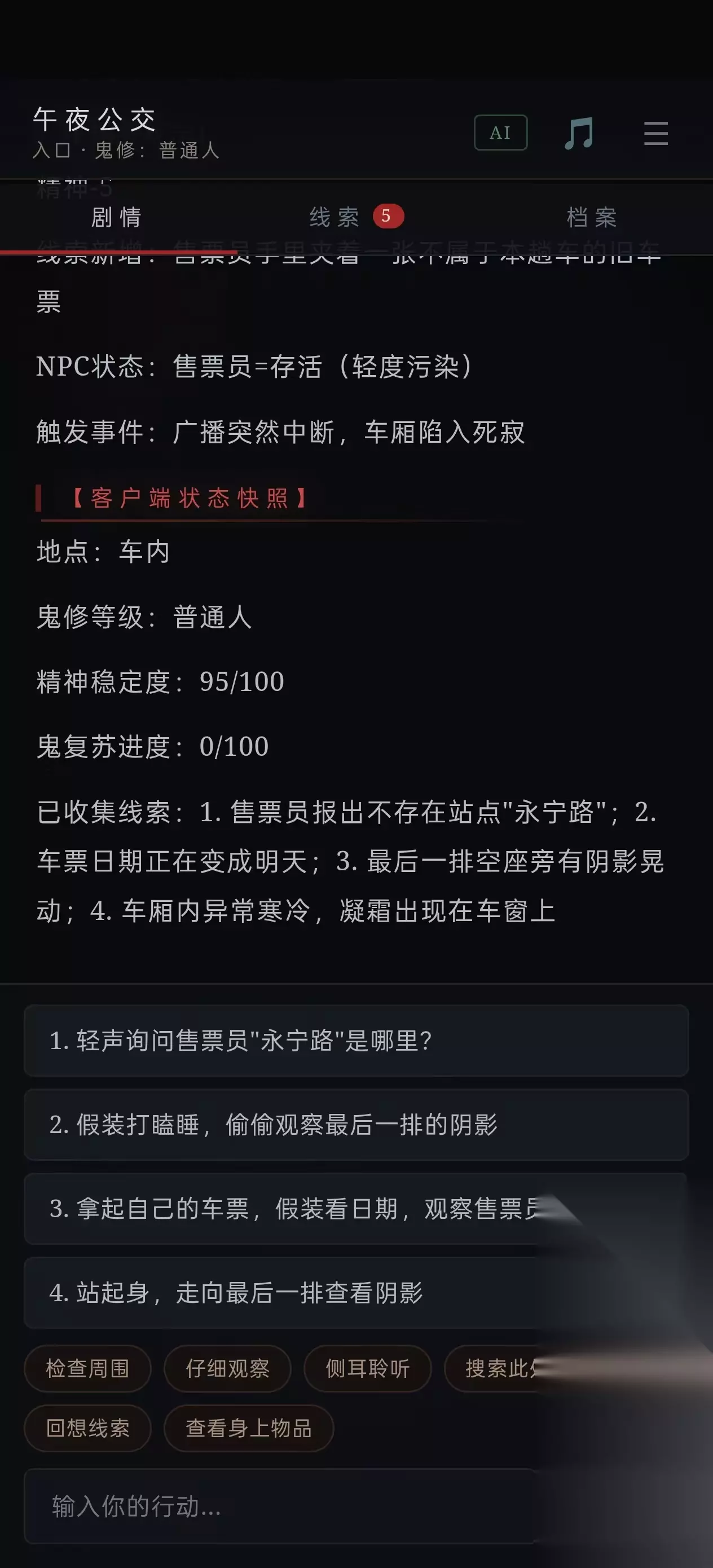Switch to the 剧情 tab
This screenshot has height=1568, width=713.
116,217
